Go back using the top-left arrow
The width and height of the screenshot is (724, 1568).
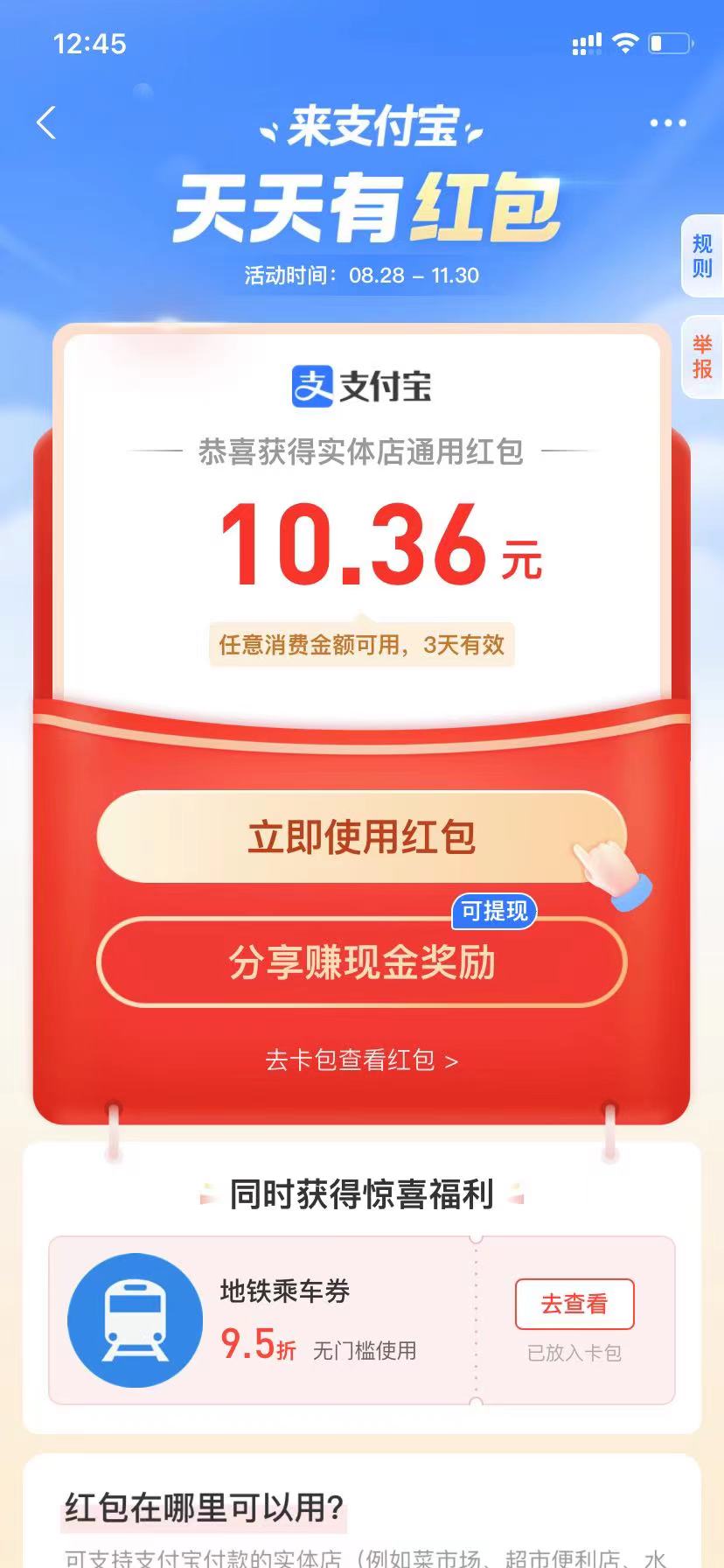(46, 123)
